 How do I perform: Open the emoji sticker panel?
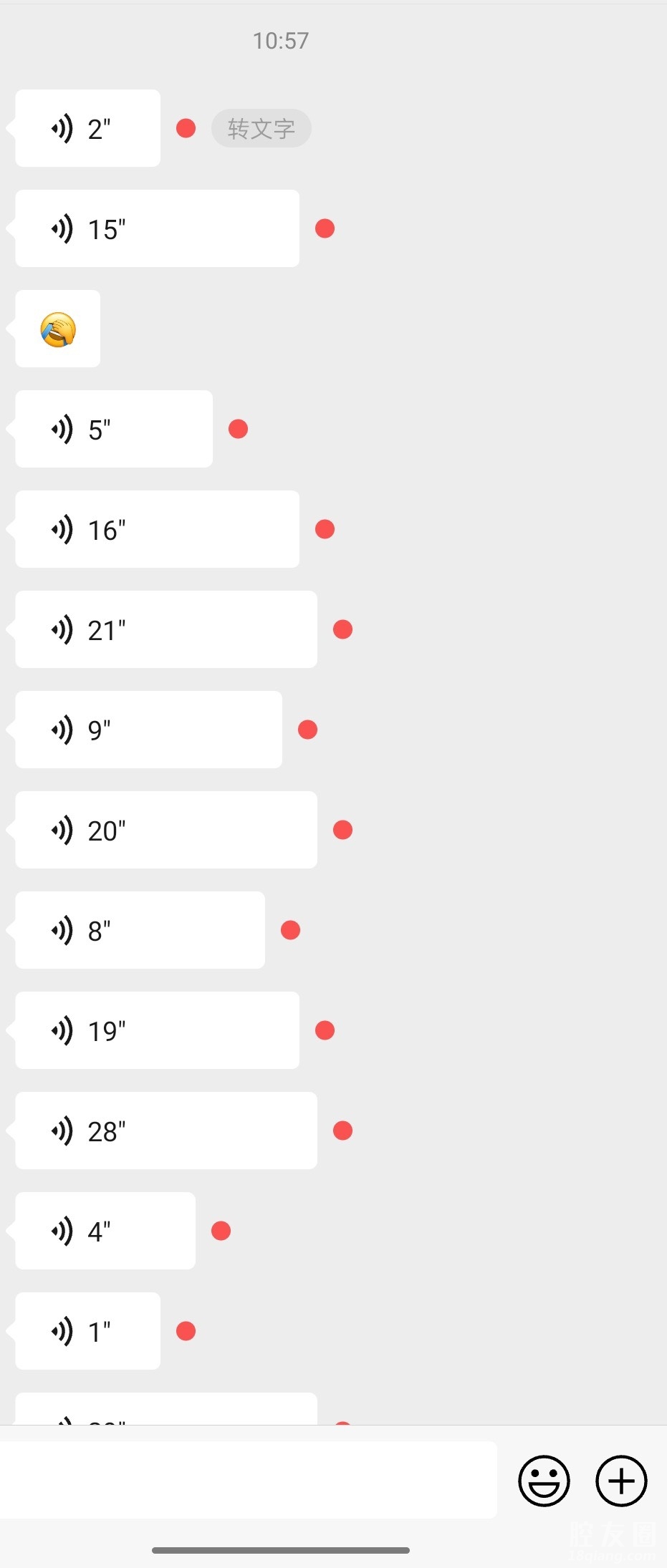[x=544, y=1481]
